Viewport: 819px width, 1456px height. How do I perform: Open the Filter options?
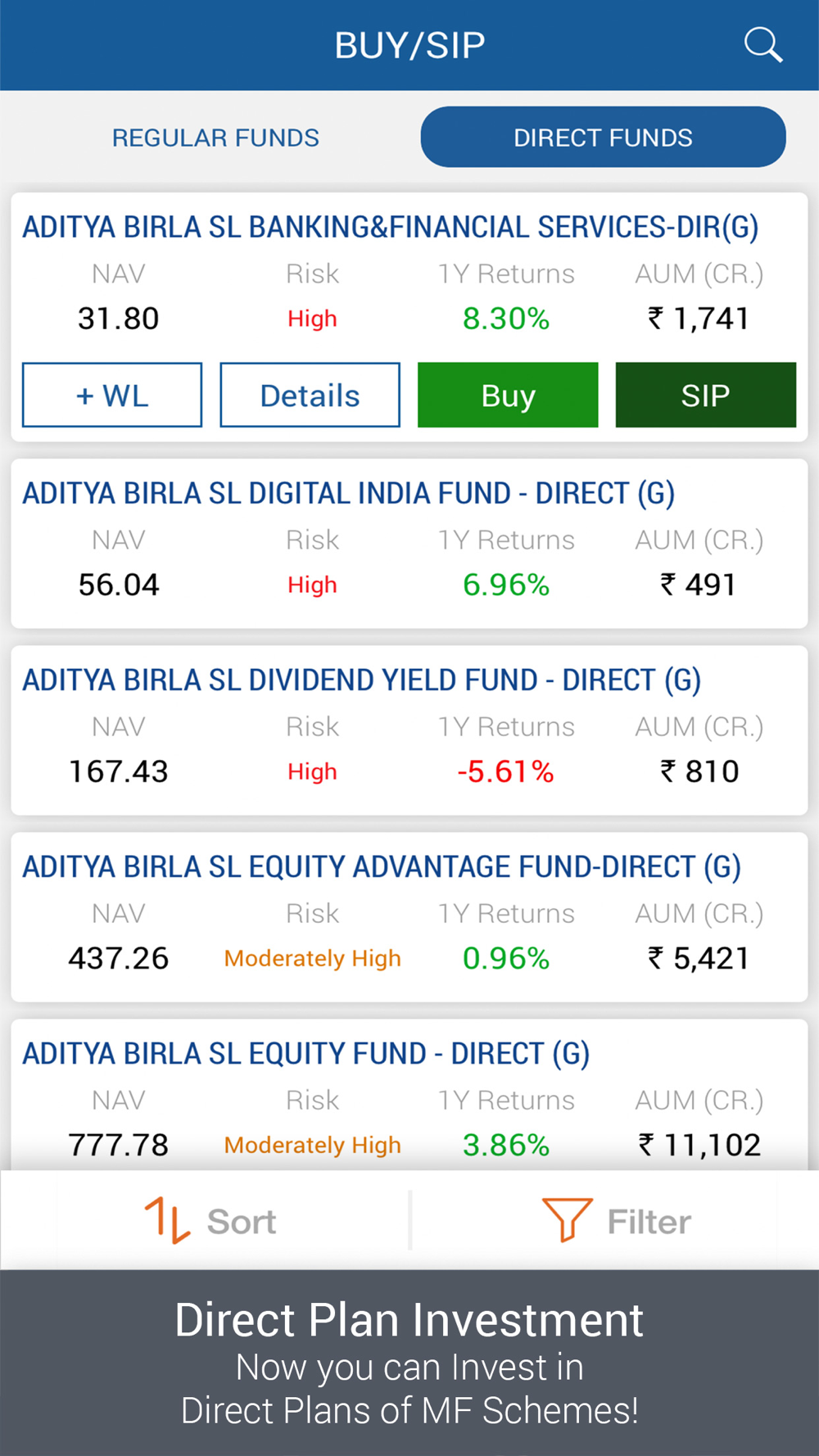click(x=617, y=1221)
